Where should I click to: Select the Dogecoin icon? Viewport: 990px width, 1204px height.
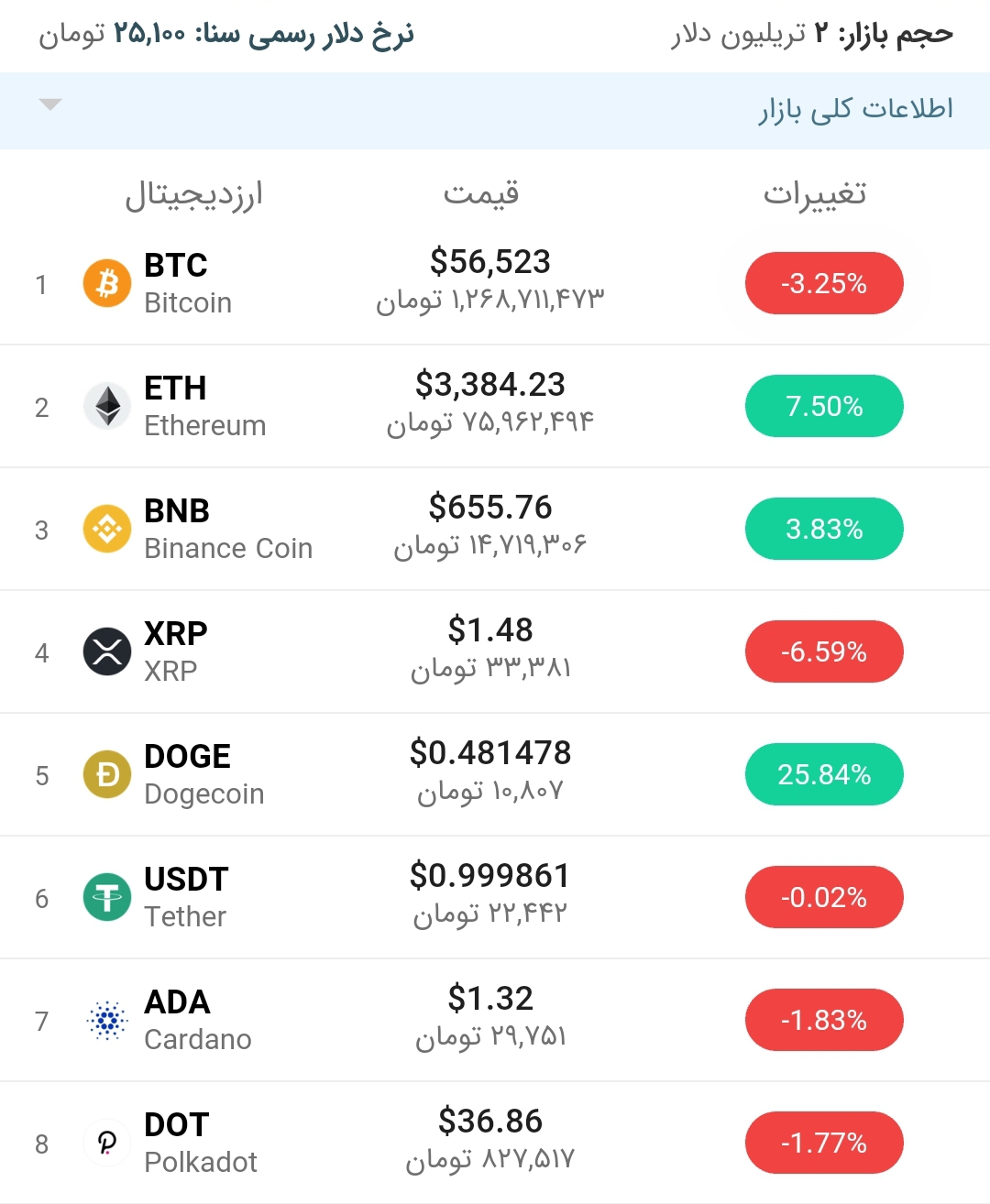[106, 774]
